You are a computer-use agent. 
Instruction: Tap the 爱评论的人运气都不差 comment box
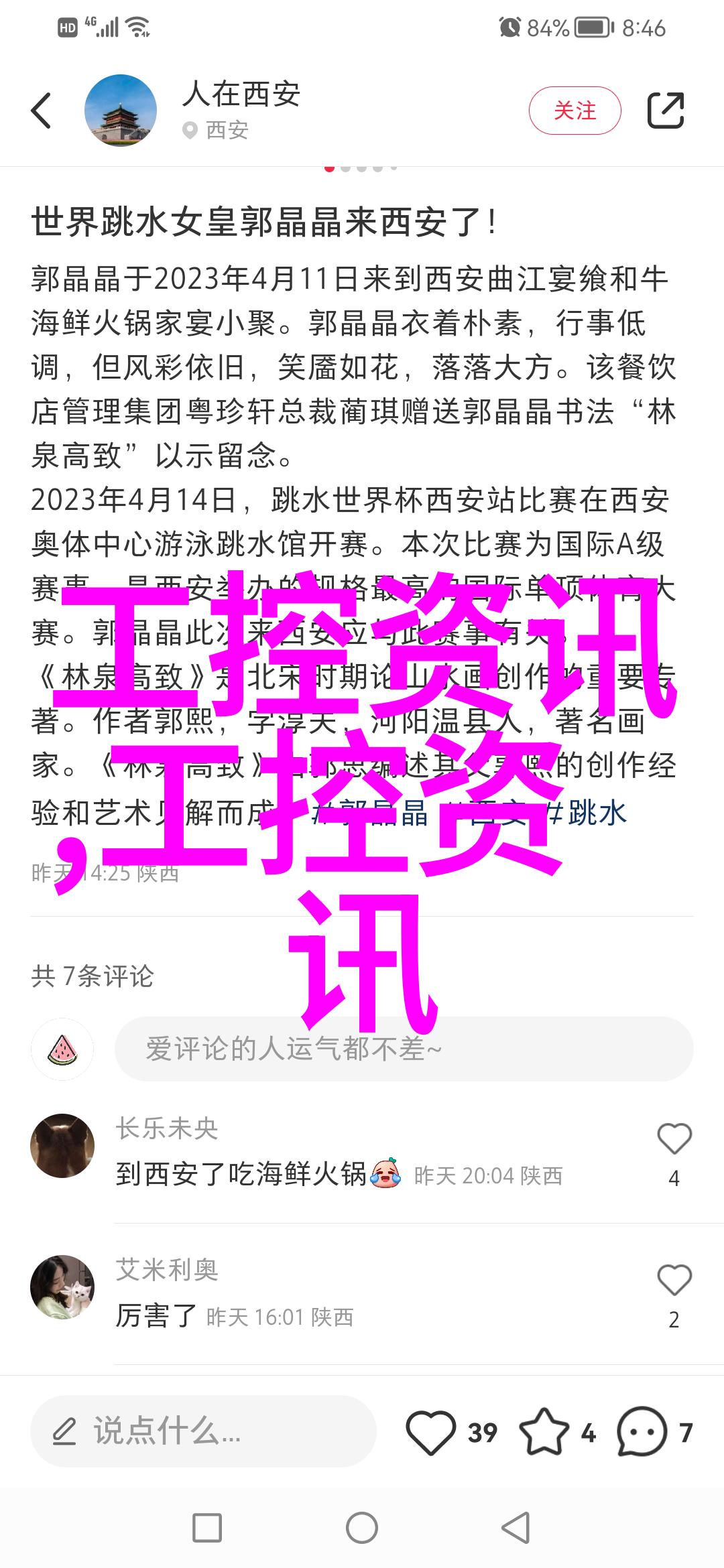(x=404, y=1049)
